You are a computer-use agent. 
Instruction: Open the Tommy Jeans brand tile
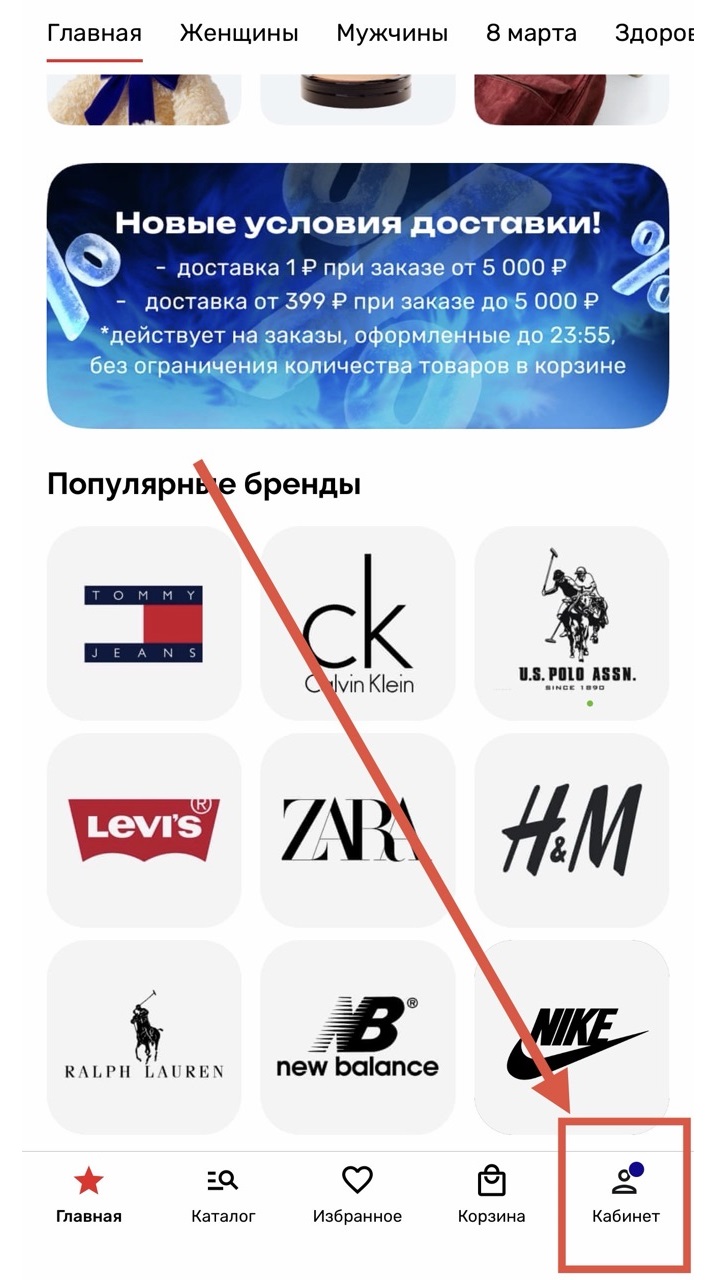point(144,623)
